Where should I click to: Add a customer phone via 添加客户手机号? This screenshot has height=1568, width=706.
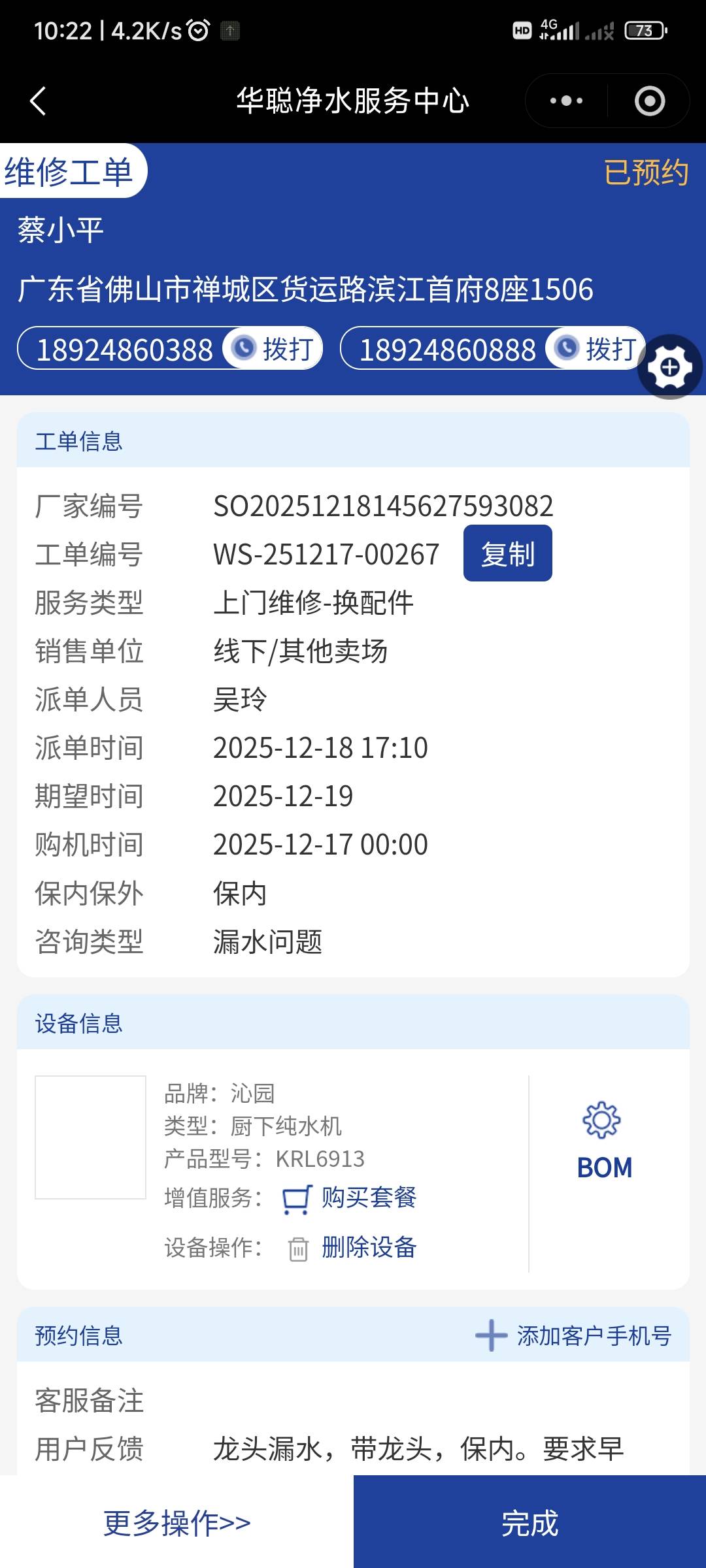574,1335
